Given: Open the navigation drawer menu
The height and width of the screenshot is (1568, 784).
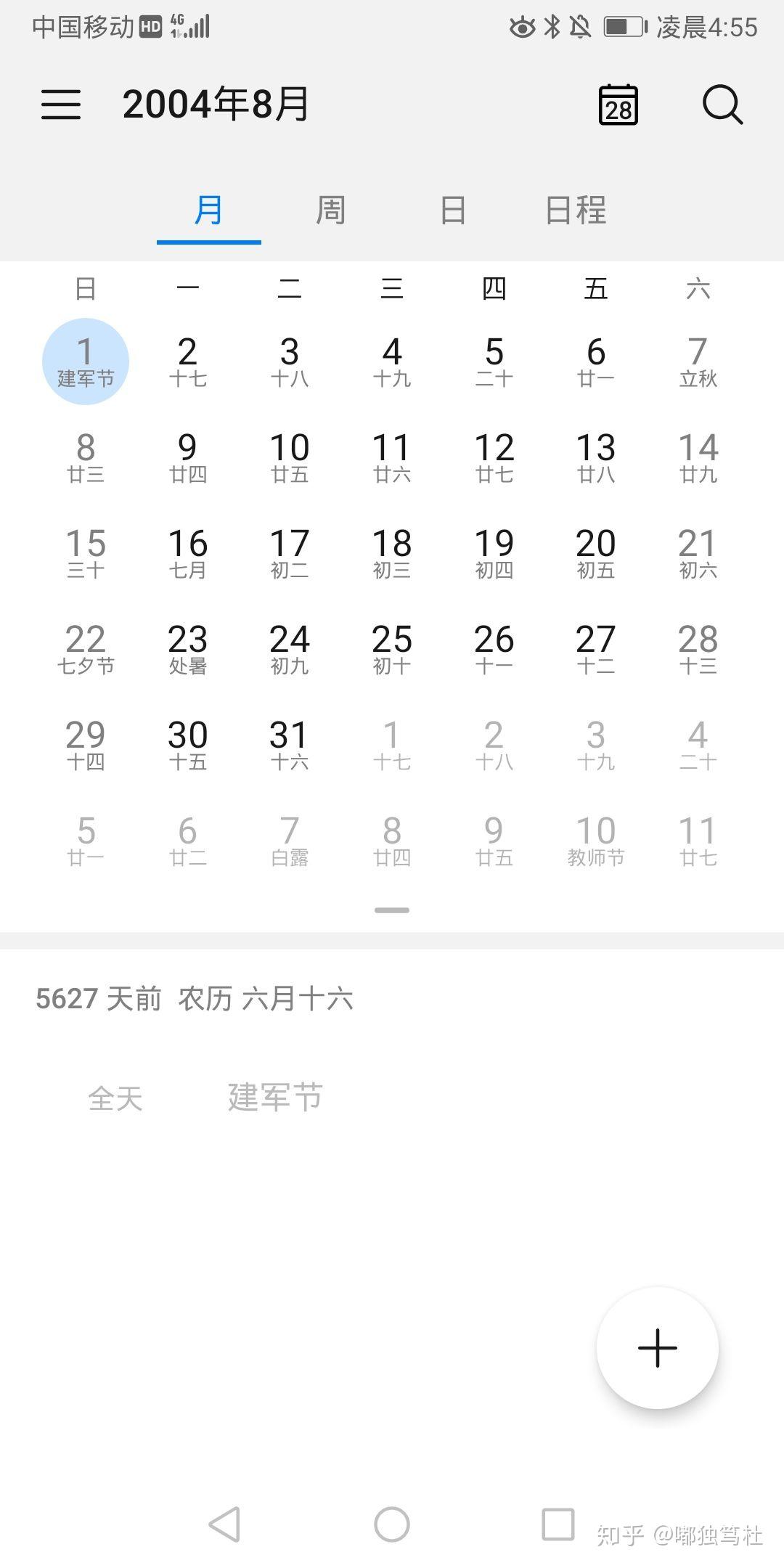Looking at the screenshot, I should tap(61, 105).
